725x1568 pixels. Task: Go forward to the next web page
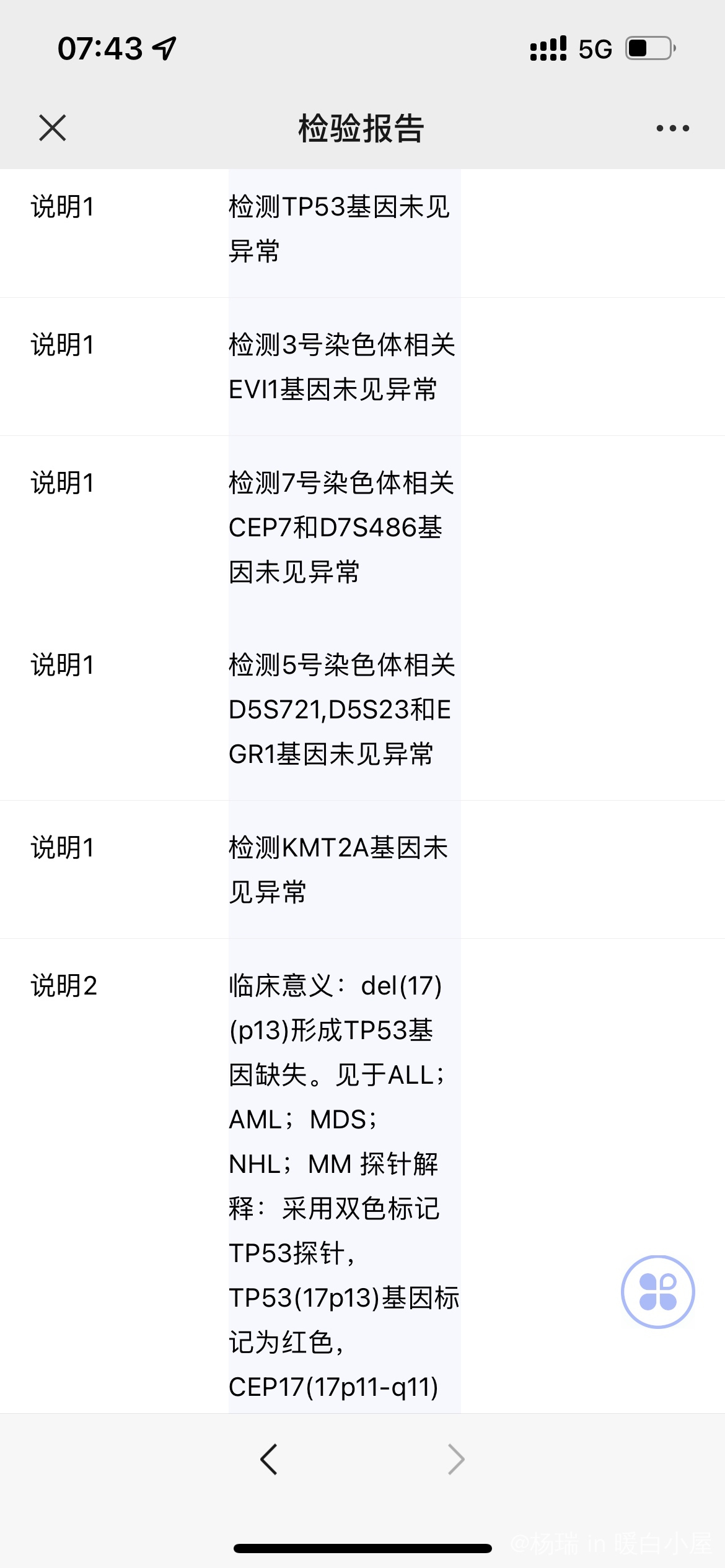tap(456, 1460)
